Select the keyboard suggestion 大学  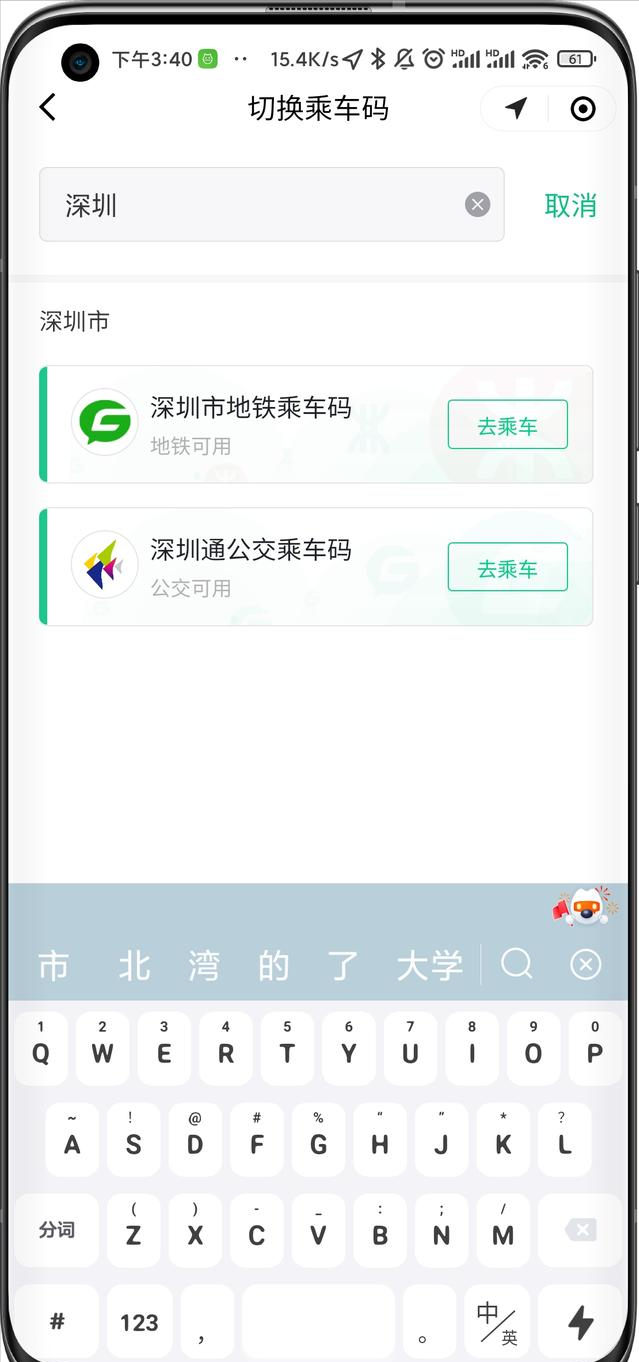point(429,965)
